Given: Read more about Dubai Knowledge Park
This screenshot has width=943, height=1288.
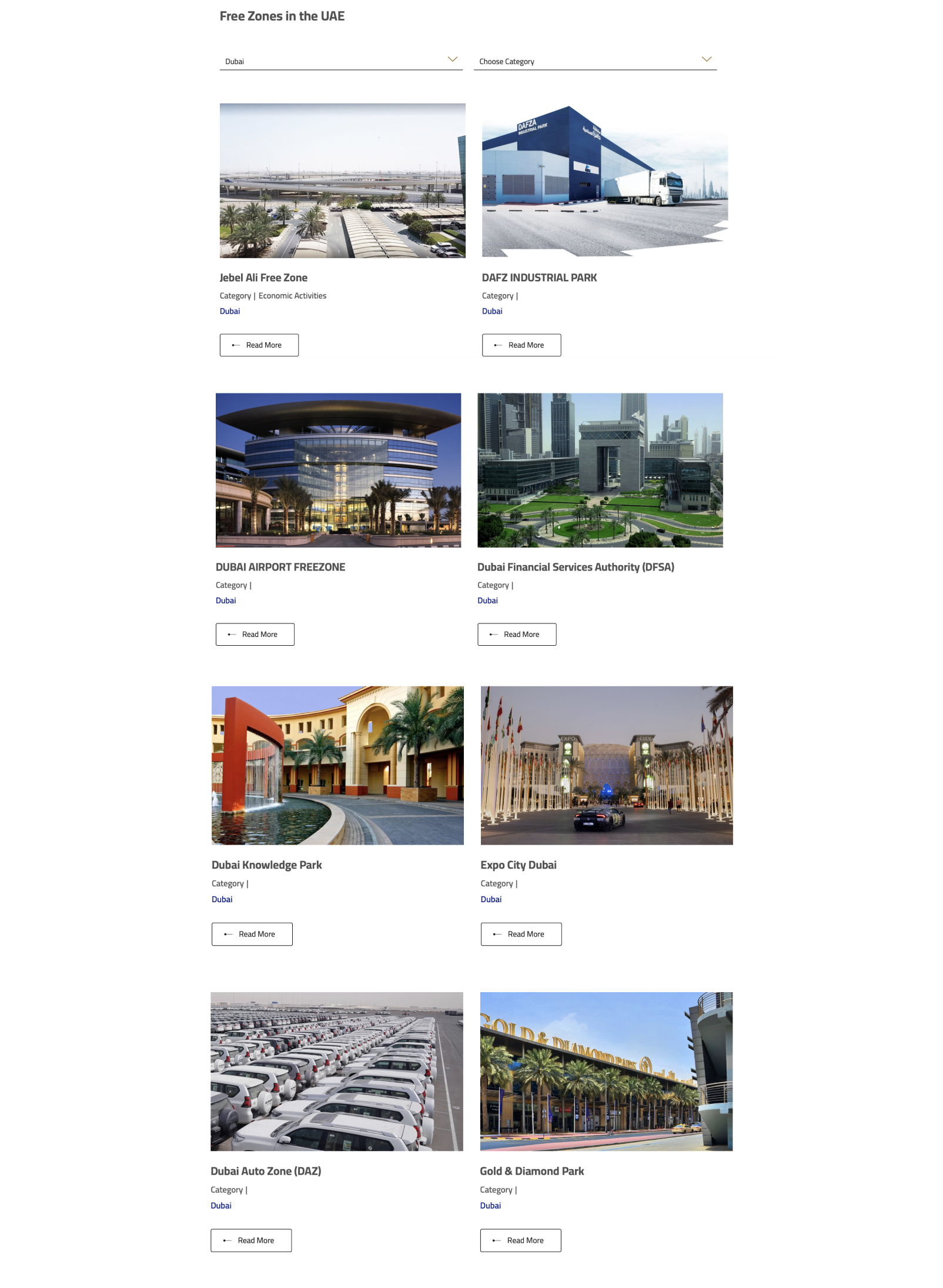Looking at the screenshot, I should (252, 934).
